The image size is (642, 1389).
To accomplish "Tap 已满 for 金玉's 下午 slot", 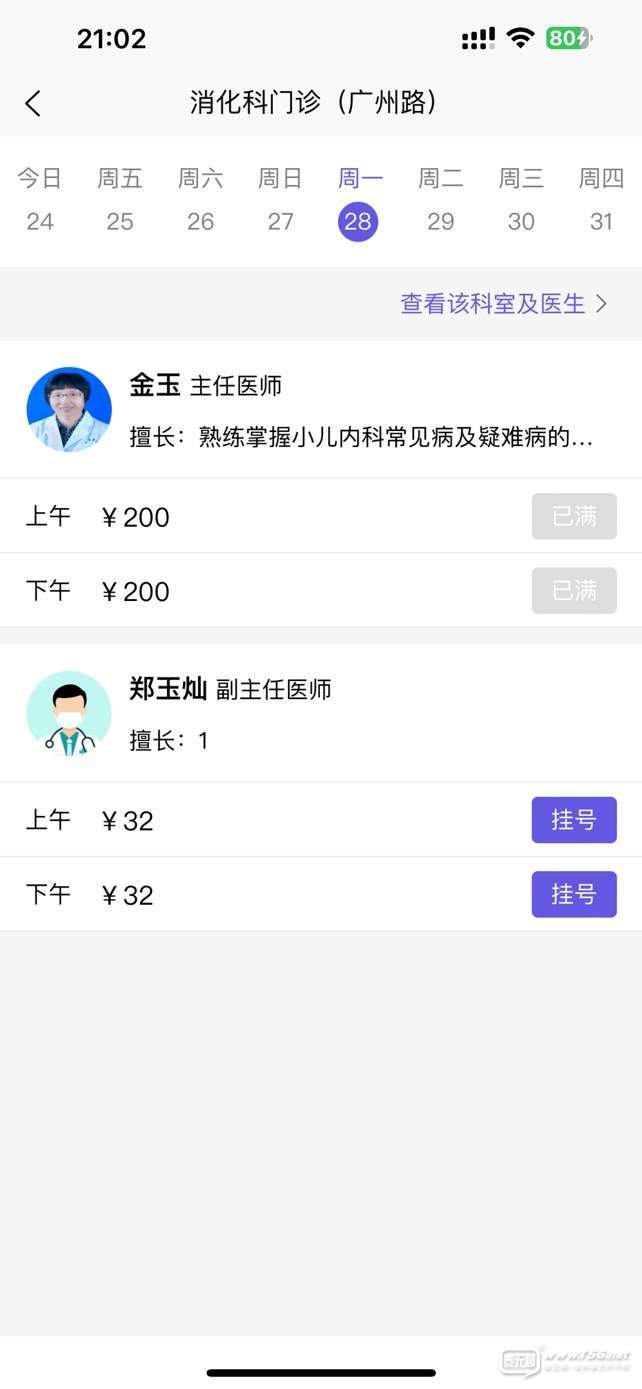I will (574, 591).
